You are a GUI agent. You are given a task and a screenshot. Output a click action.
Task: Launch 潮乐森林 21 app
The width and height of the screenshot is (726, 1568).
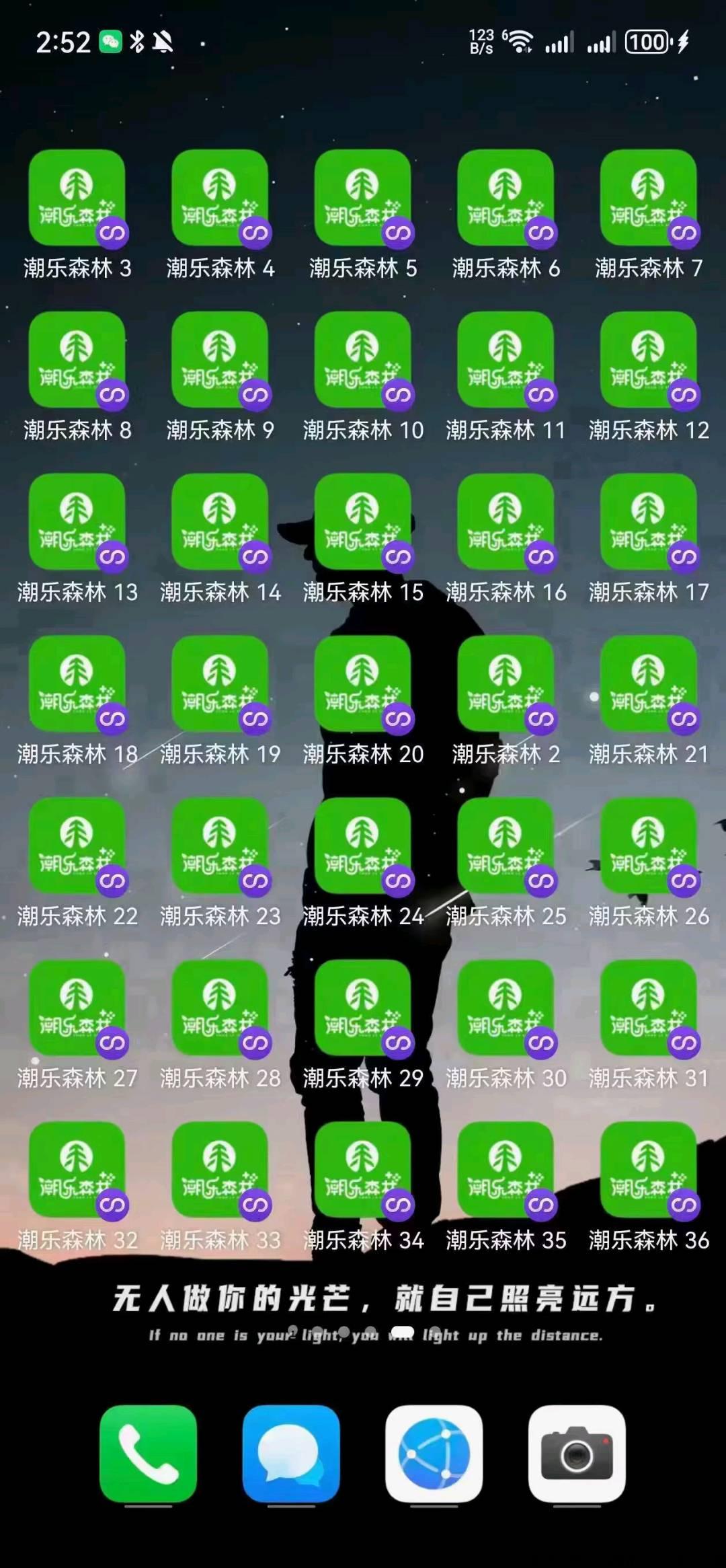click(648, 684)
